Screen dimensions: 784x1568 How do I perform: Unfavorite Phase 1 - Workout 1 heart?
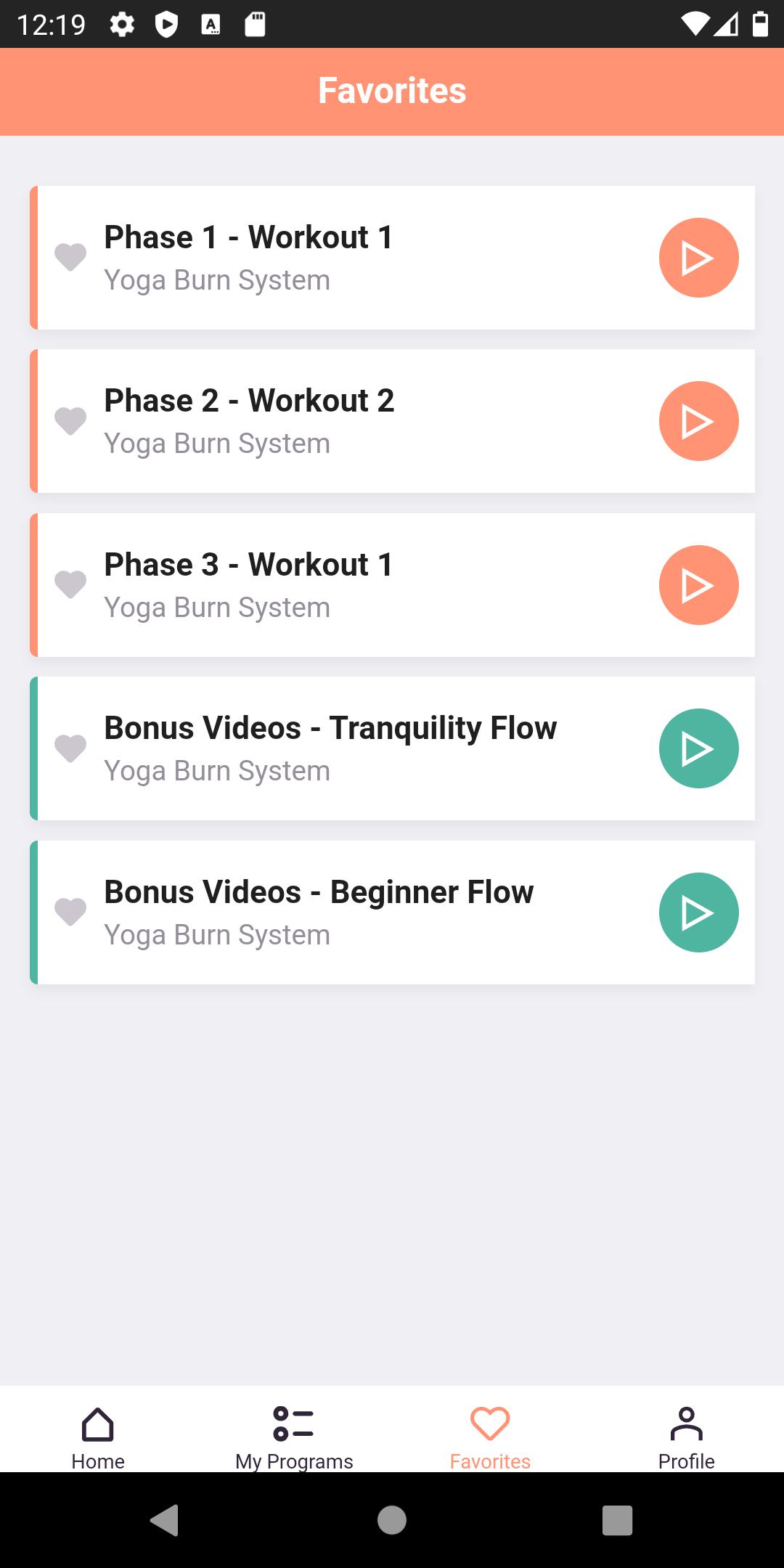click(x=70, y=258)
